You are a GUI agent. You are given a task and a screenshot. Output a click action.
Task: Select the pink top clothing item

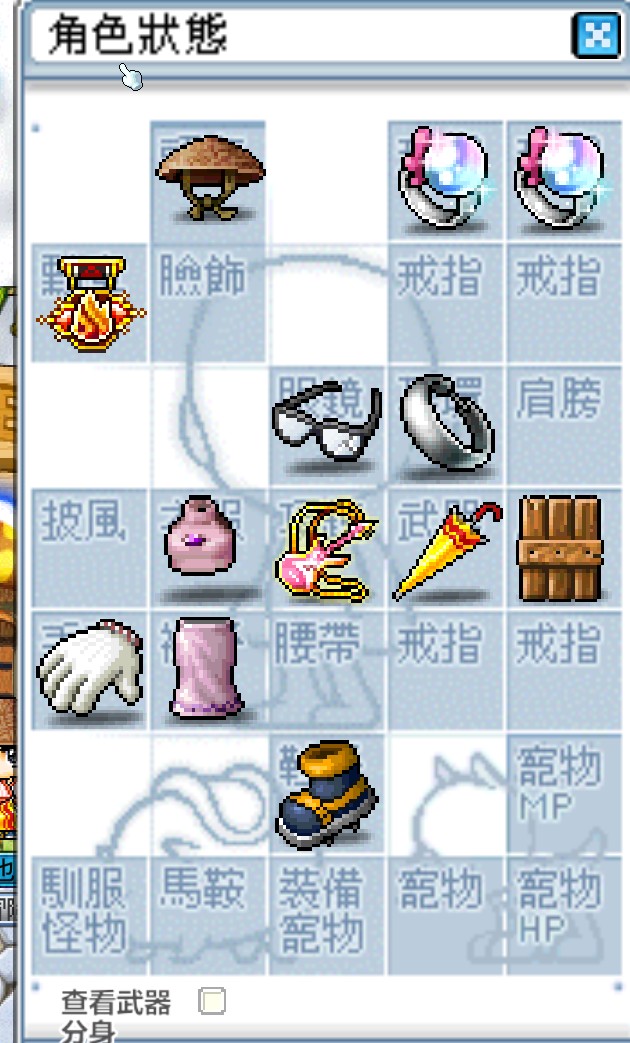pyautogui.click(x=209, y=541)
